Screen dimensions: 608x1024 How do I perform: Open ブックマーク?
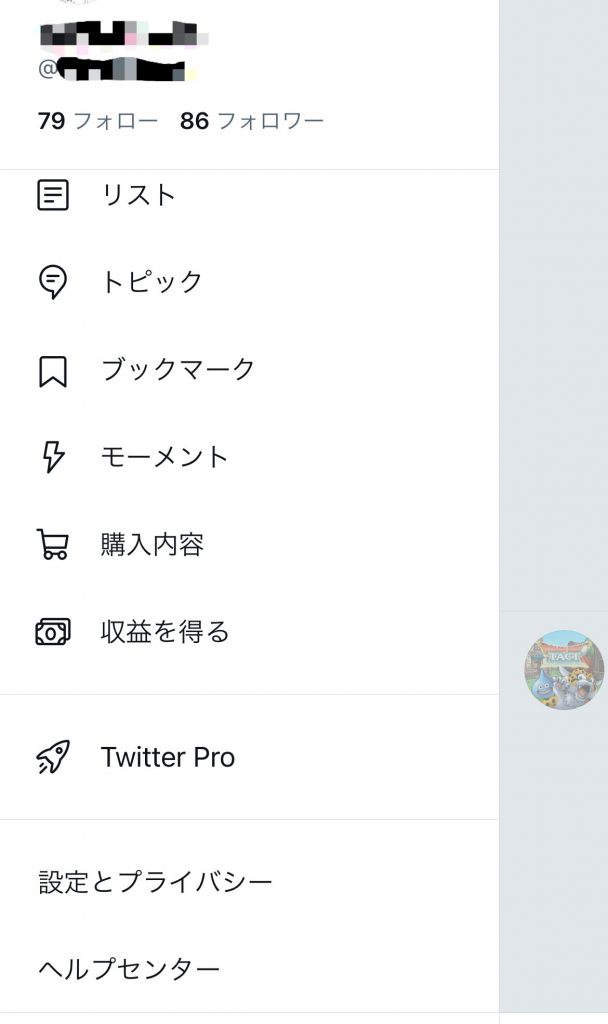(177, 370)
